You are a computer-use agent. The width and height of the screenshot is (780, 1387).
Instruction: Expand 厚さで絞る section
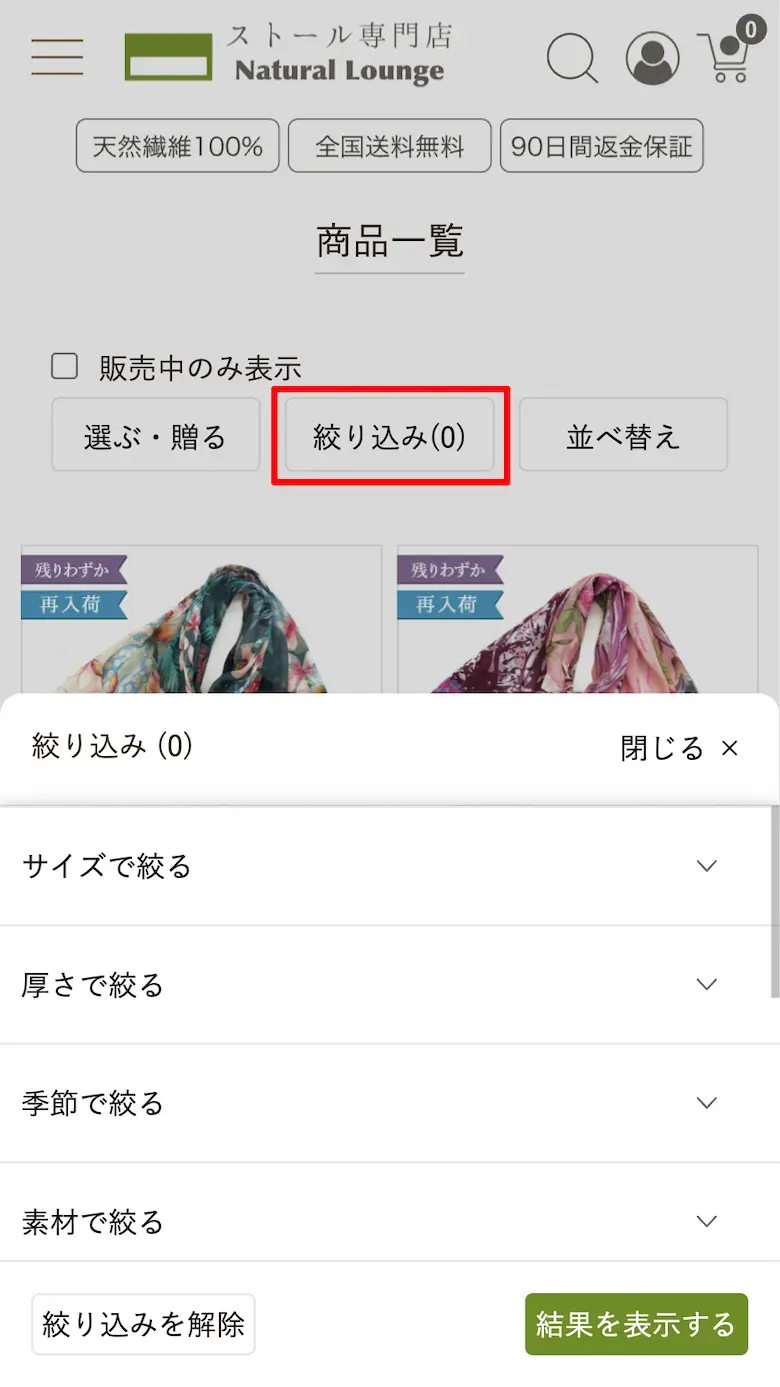[389, 985]
